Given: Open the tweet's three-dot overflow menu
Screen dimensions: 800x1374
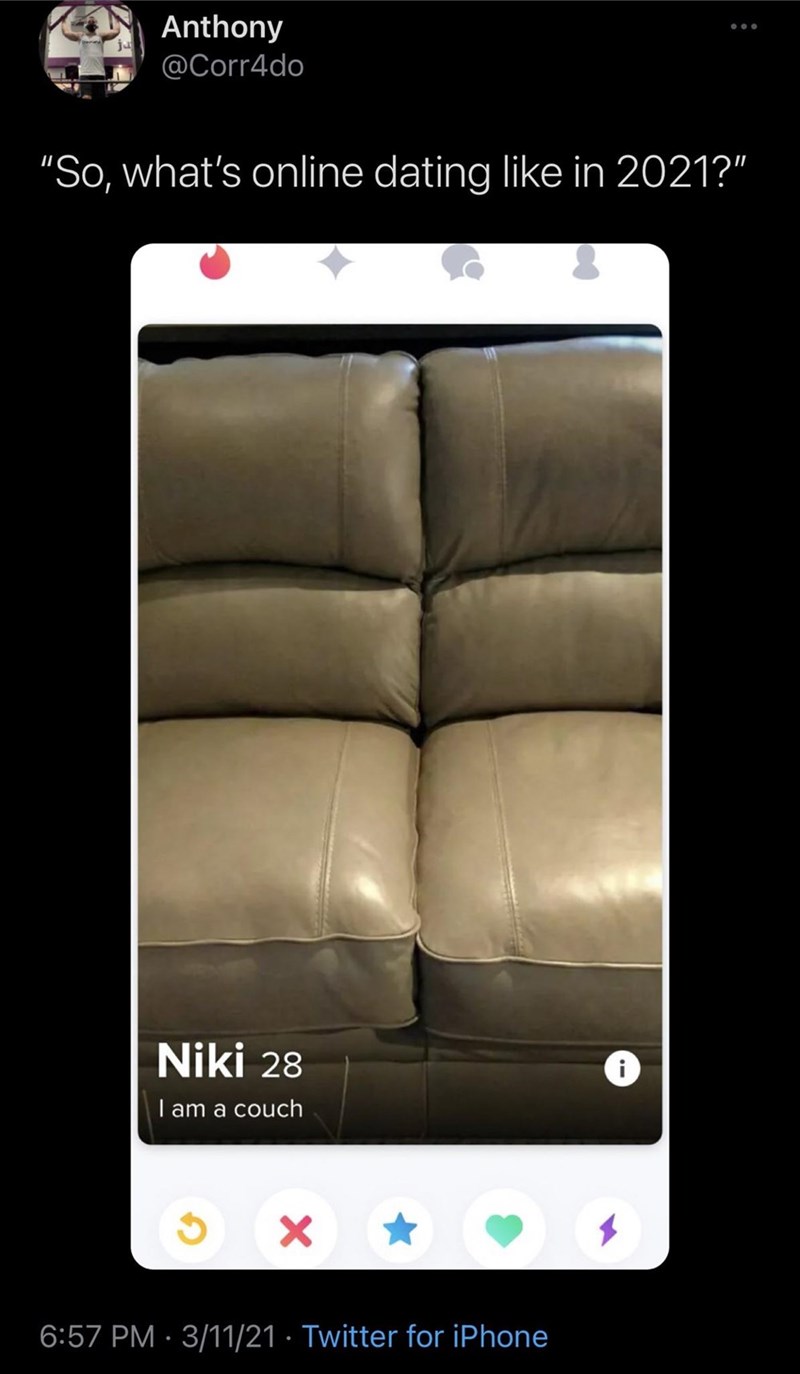Looking at the screenshot, I should [743, 27].
